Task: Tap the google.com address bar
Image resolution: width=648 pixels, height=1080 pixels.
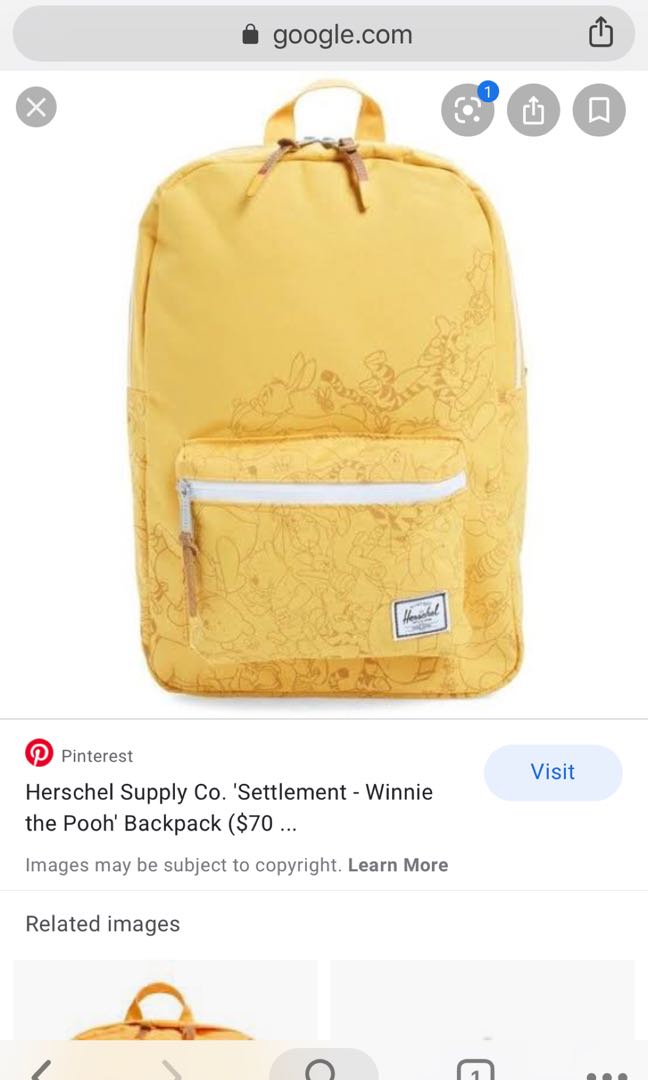Action: 326,35
